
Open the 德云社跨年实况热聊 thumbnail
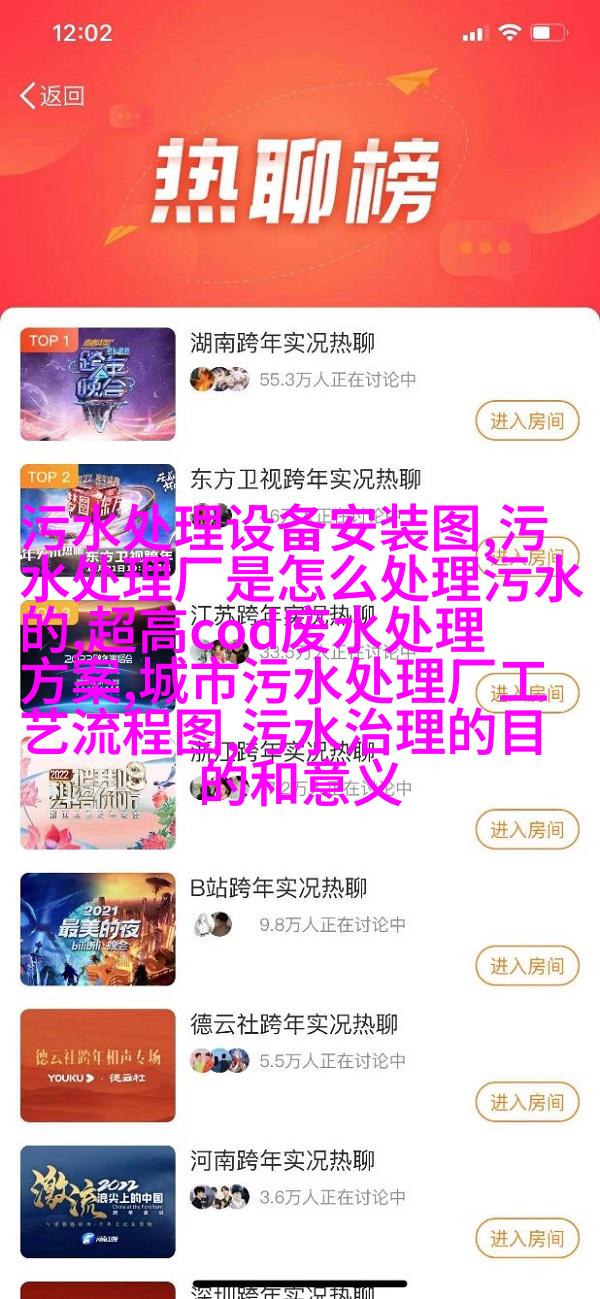tap(98, 1066)
